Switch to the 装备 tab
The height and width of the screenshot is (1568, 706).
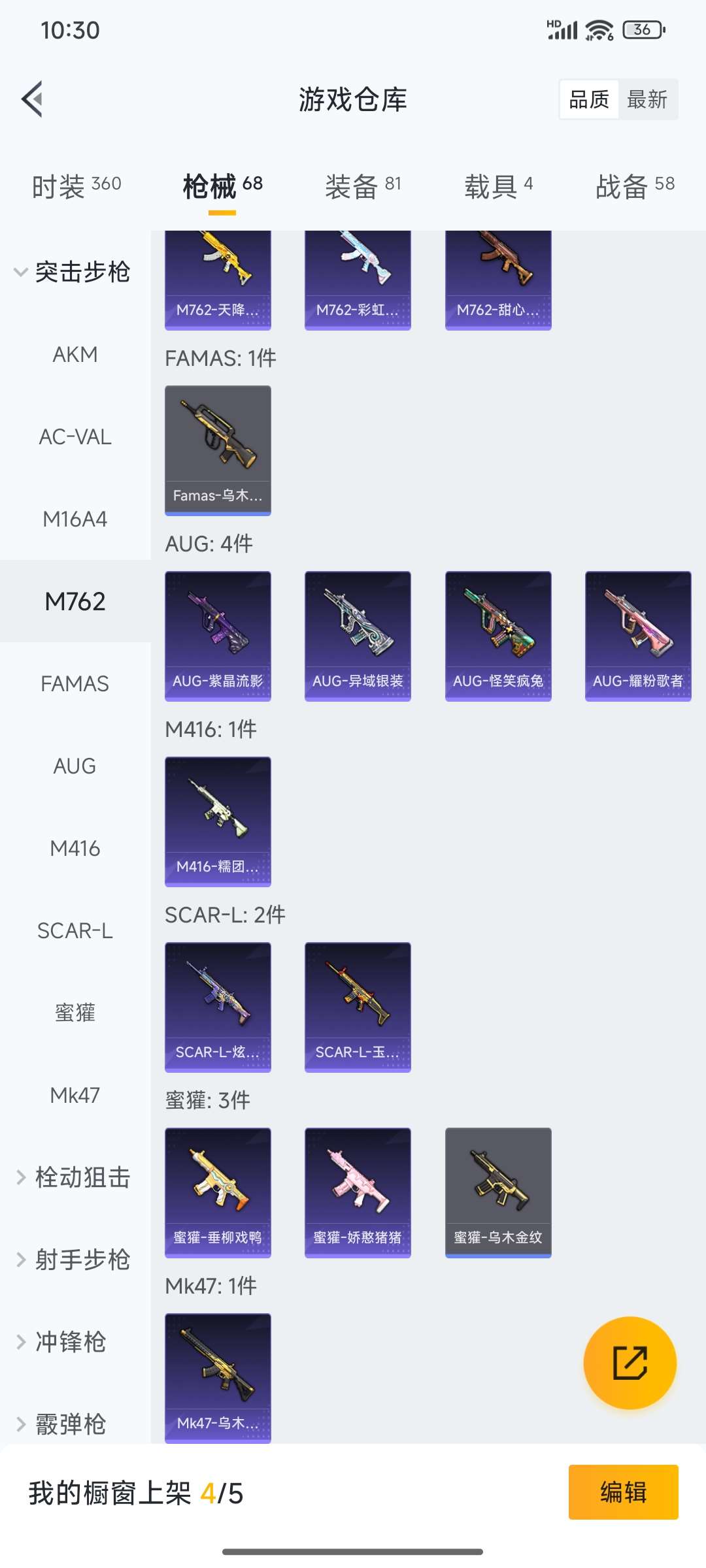click(x=363, y=186)
